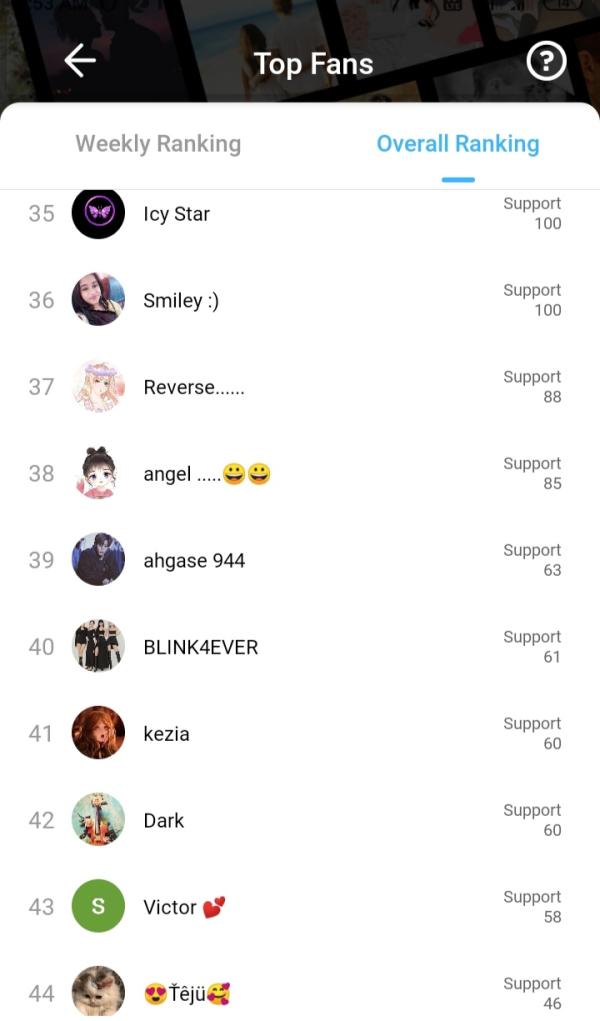Screen dimensions: 600x1021
Task: Open the help question mark icon
Action: (546, 62)
